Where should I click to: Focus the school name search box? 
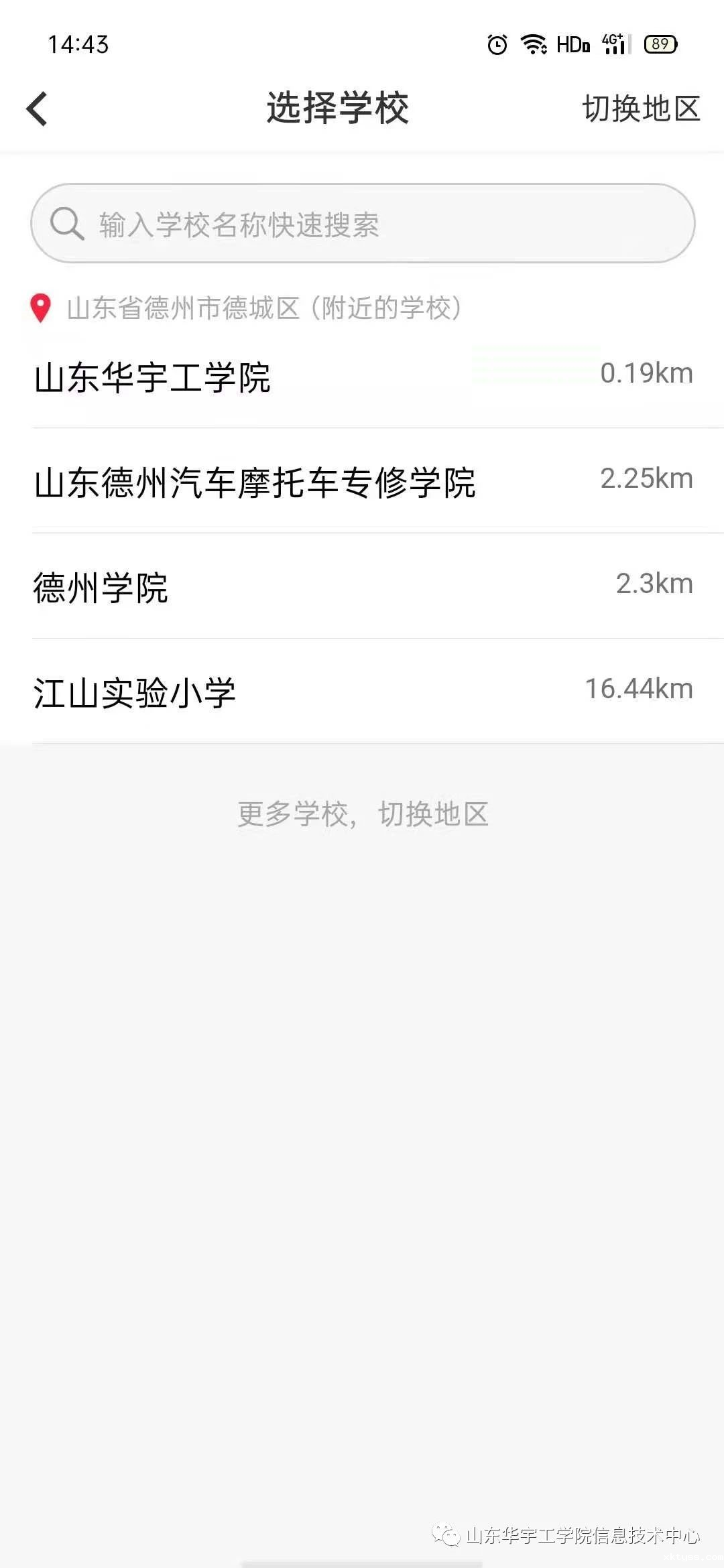pos(363,223)
